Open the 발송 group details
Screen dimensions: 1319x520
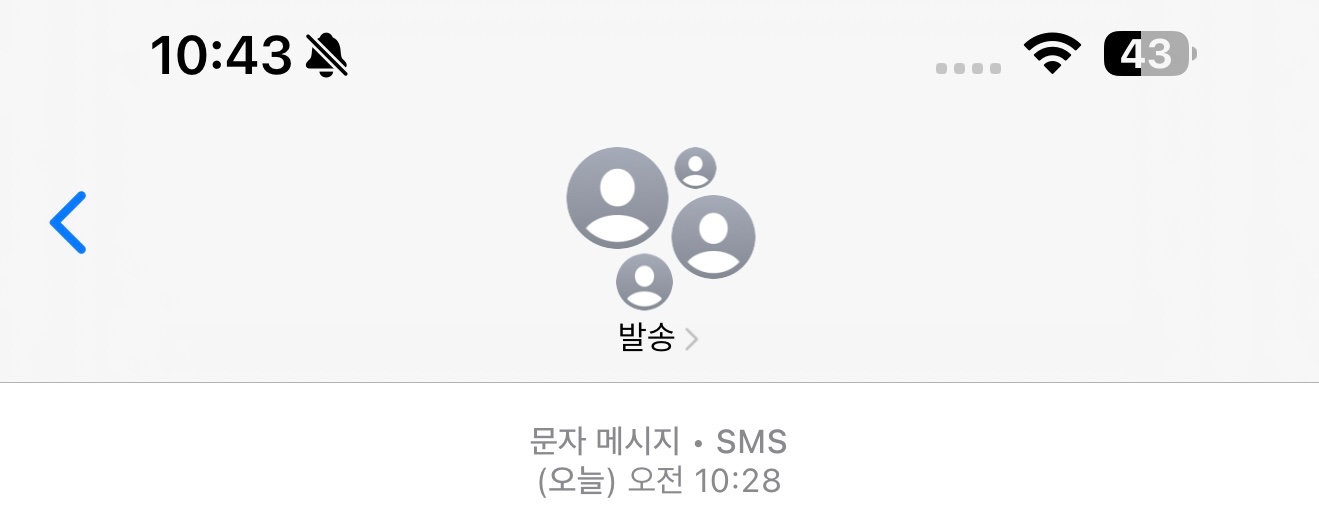(x=658, y=339)
